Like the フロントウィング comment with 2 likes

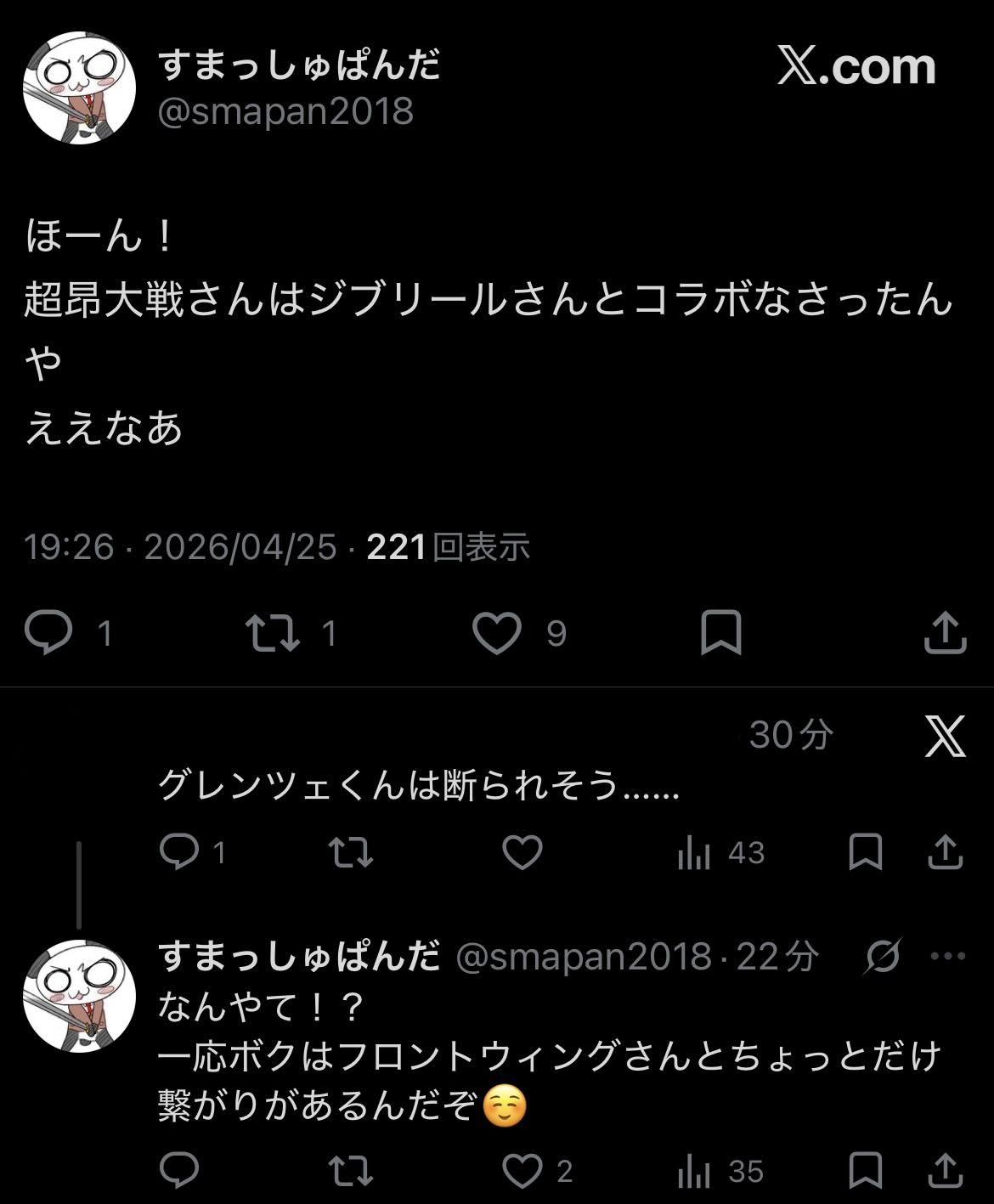point(522,1172)
